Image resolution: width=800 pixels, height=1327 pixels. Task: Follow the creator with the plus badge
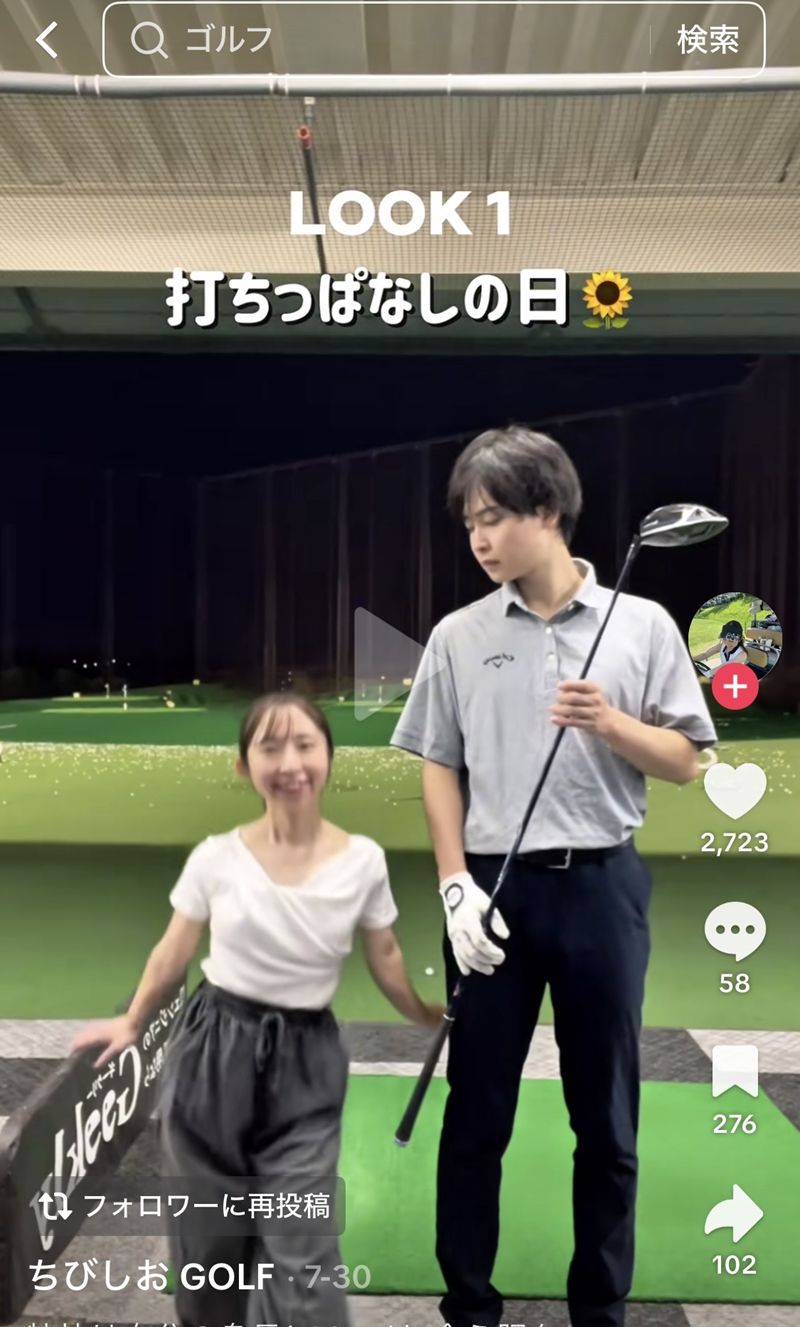click(734, 686)
